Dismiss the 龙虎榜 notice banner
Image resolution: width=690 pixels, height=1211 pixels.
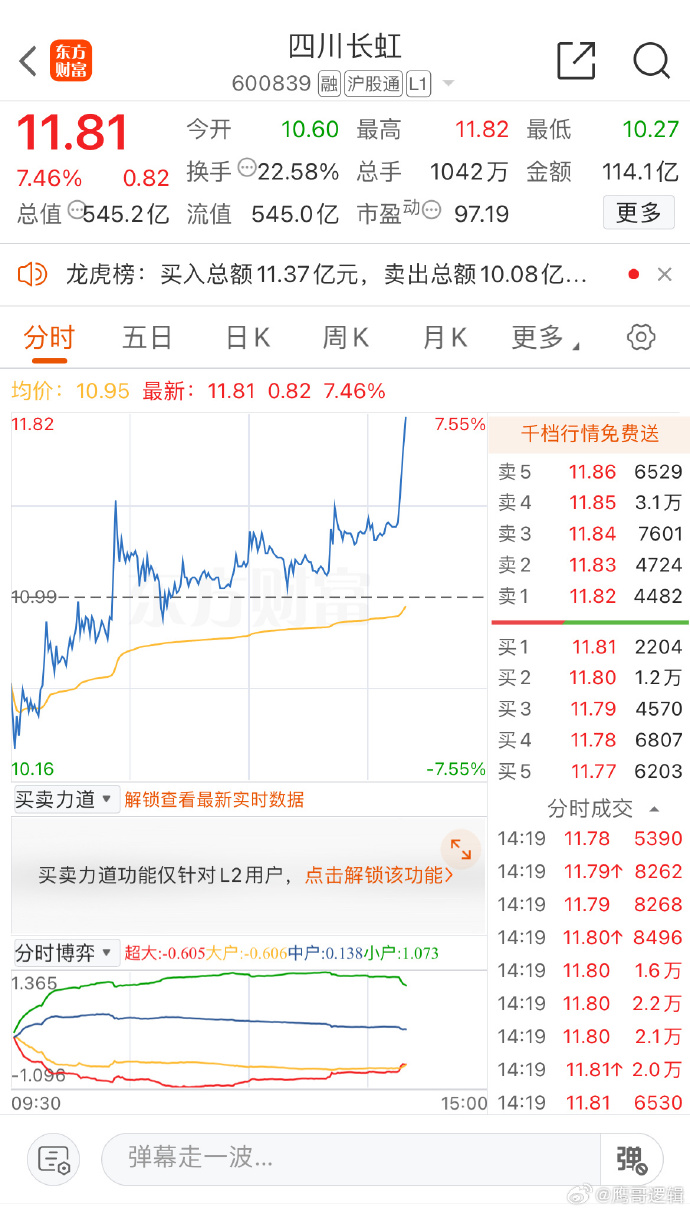pos(664,274)
